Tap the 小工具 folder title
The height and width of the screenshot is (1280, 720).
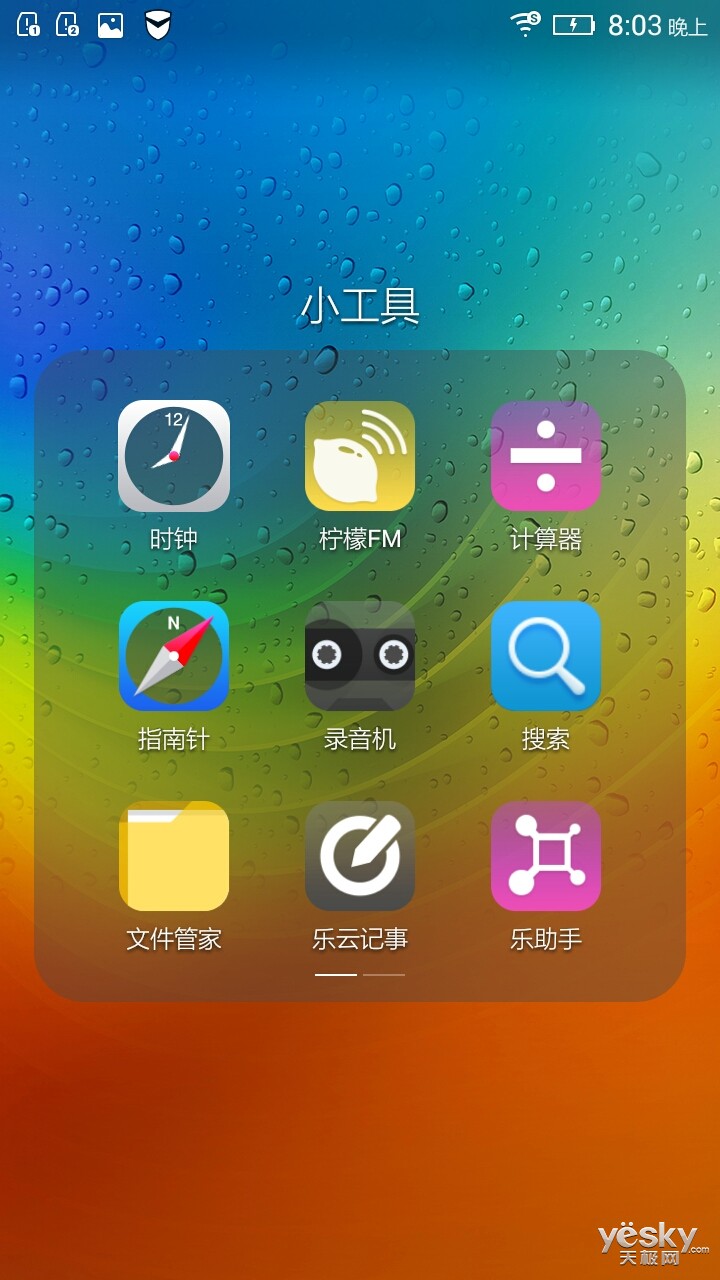click(360, 307)
